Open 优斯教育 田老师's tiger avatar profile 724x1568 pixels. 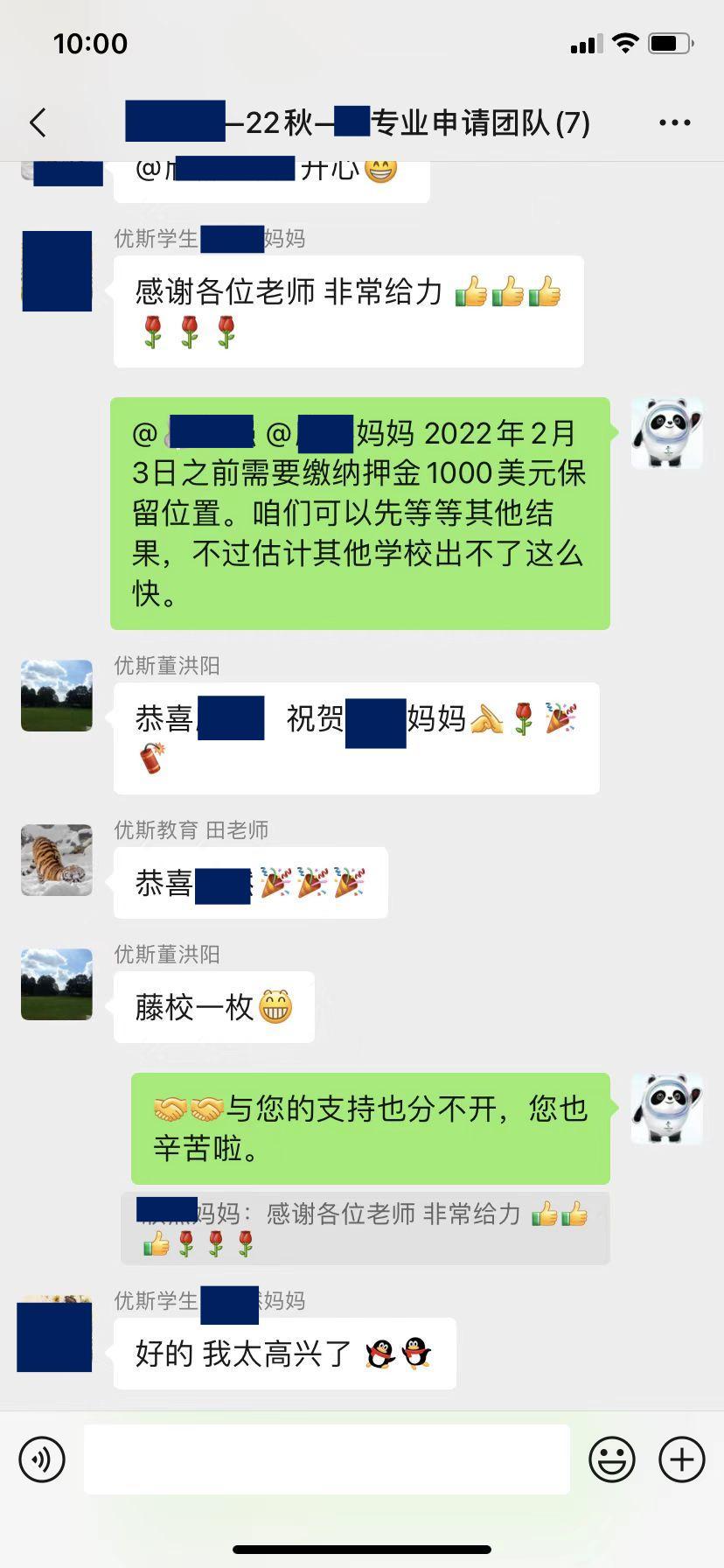point(57,860)
